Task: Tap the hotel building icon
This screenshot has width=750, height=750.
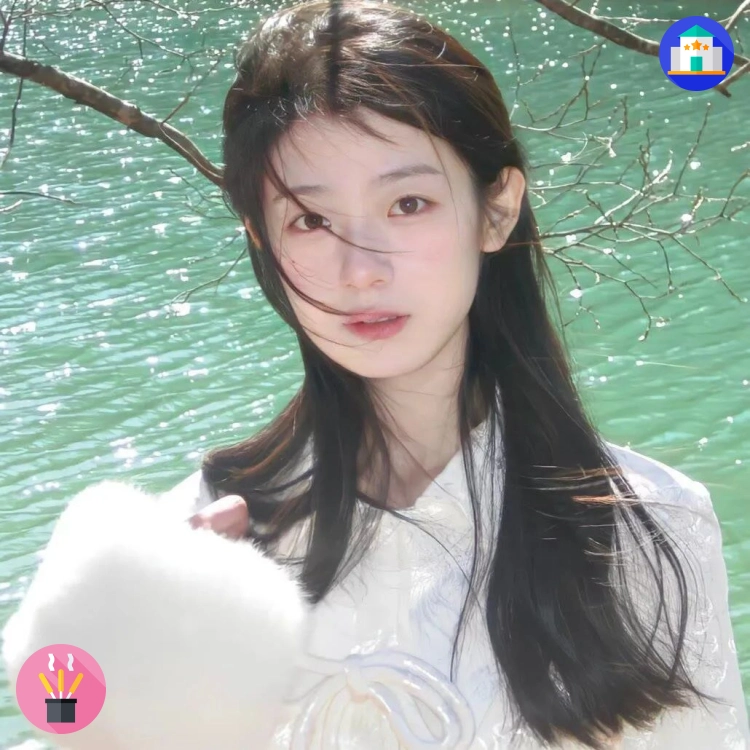Action: [696, 53]
